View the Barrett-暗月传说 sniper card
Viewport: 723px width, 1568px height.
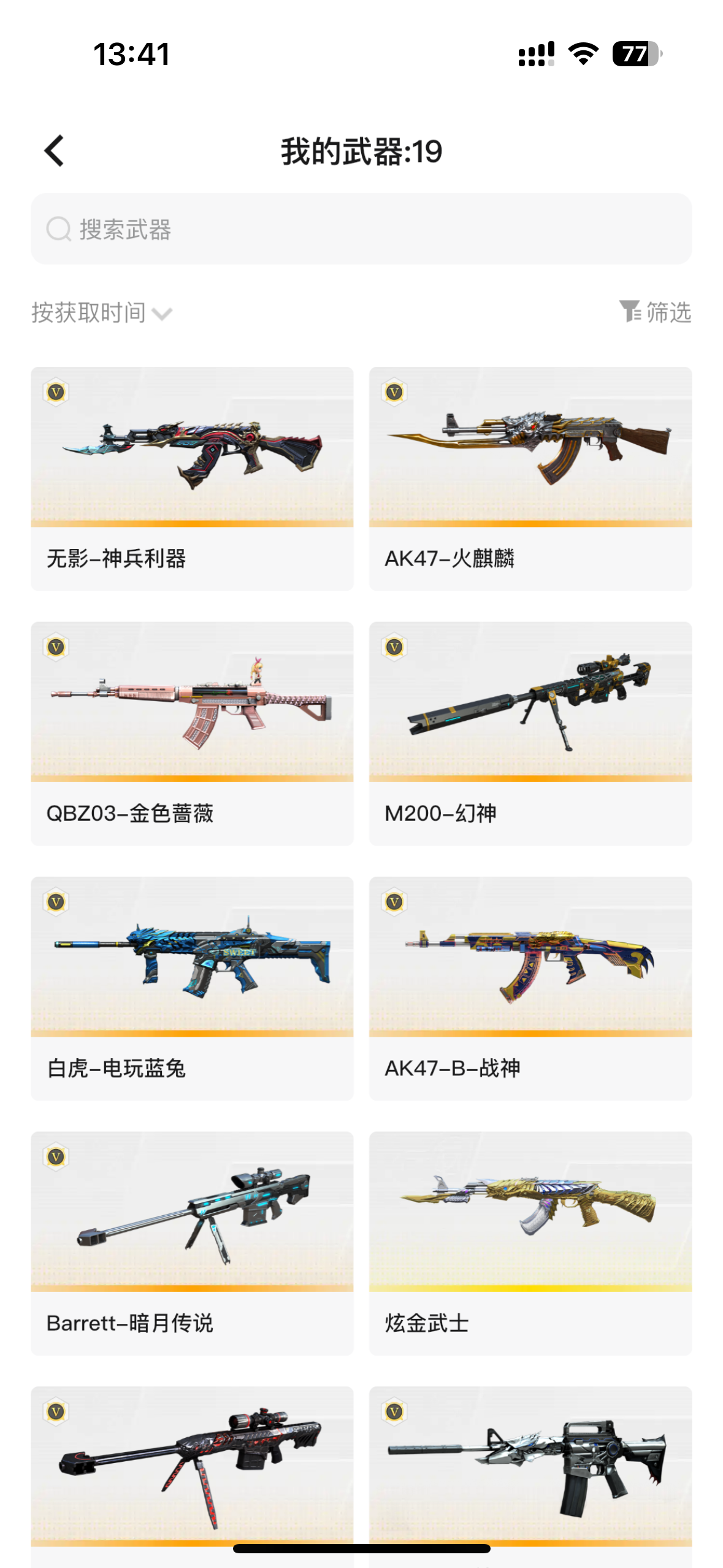pos(192,1243)
